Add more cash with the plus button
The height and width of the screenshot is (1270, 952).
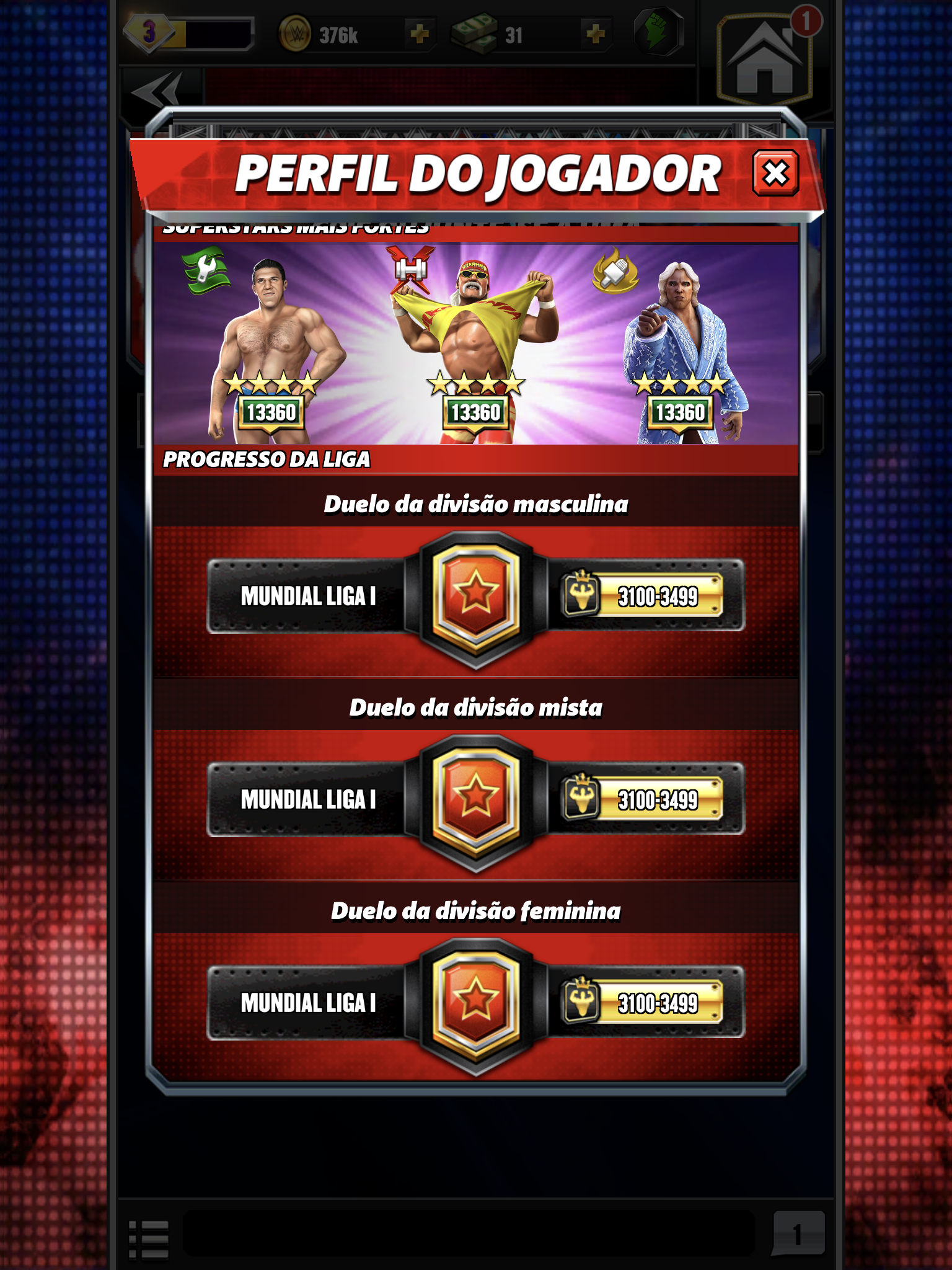pyautogui.click(x=596, y=34)
